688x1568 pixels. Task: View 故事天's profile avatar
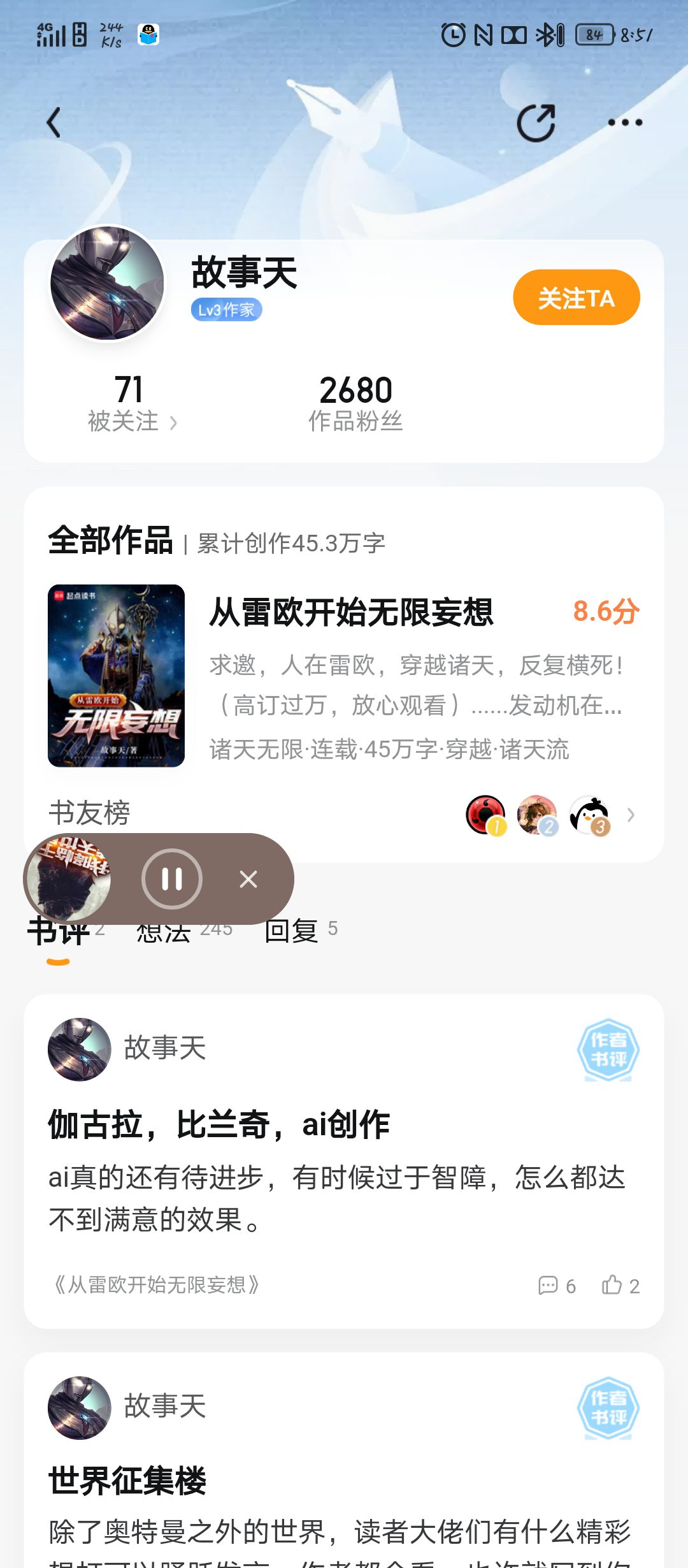tap(107, 283)
